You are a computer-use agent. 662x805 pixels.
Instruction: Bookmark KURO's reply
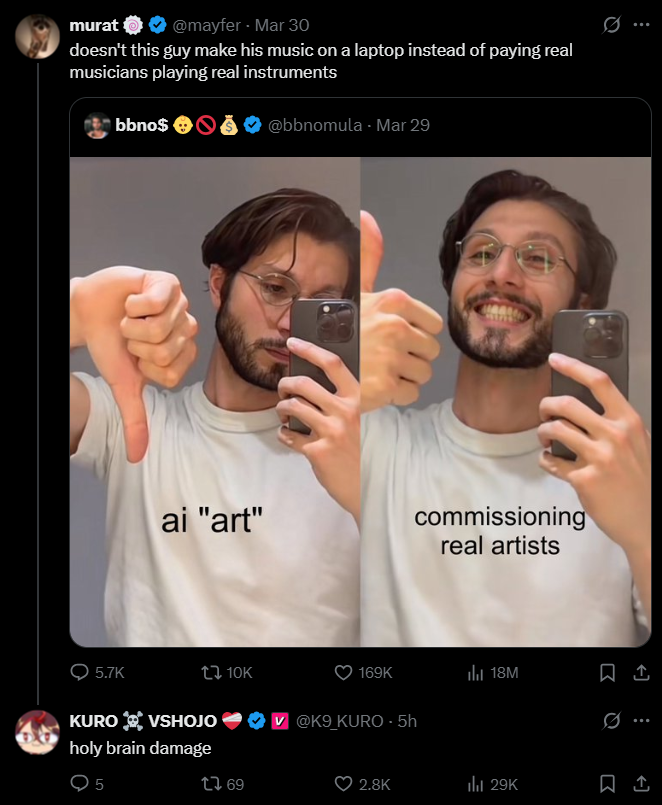pyautogui.click(x=607, y=785)
